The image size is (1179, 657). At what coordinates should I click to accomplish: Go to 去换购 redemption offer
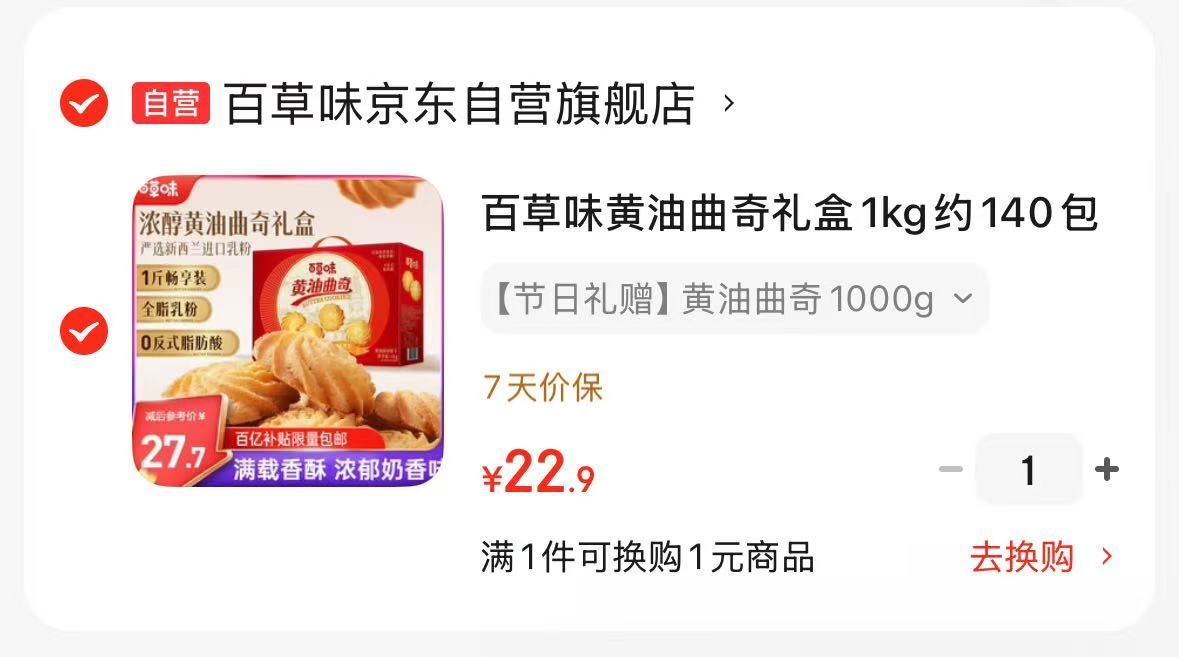click(1040, 557)
